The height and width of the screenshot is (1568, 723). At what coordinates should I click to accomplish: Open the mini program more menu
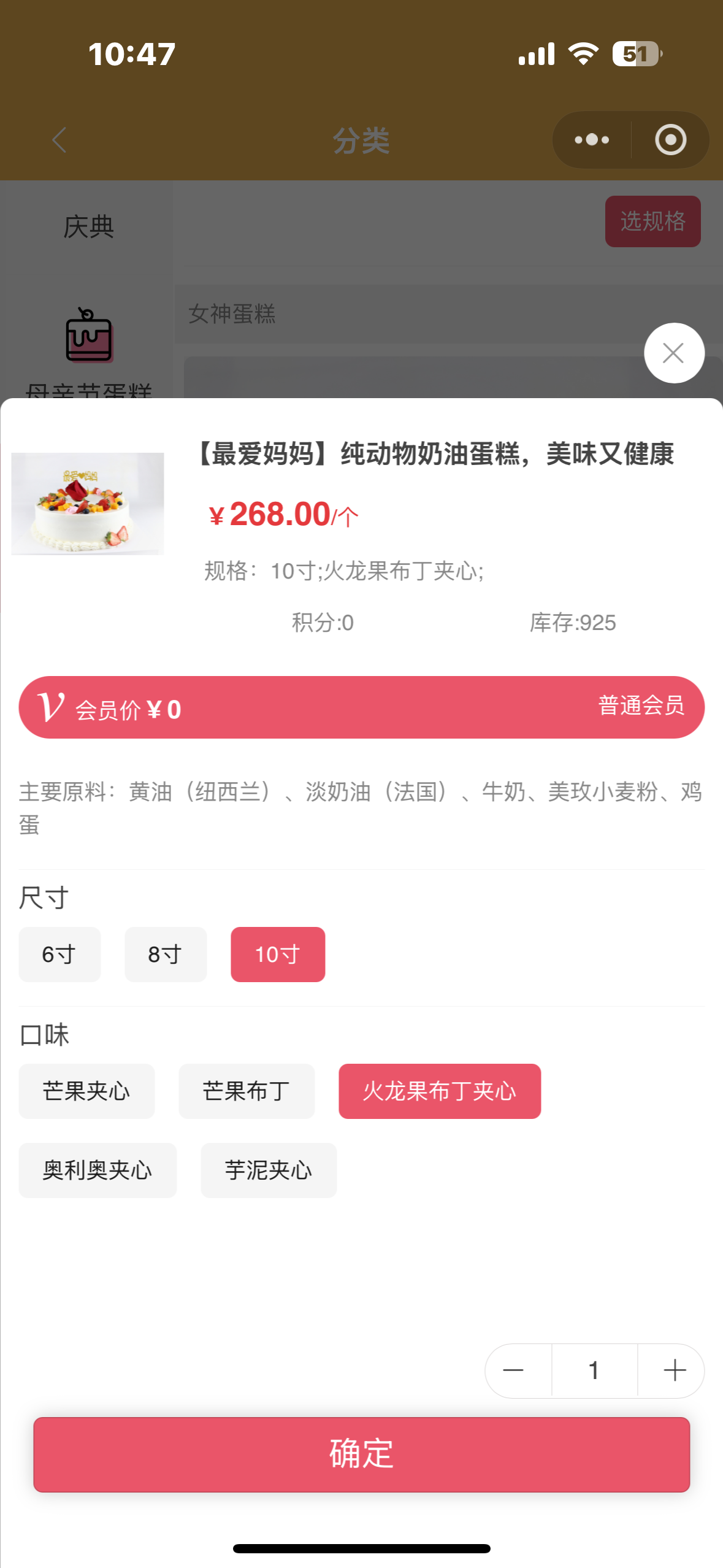coord(592,140)
